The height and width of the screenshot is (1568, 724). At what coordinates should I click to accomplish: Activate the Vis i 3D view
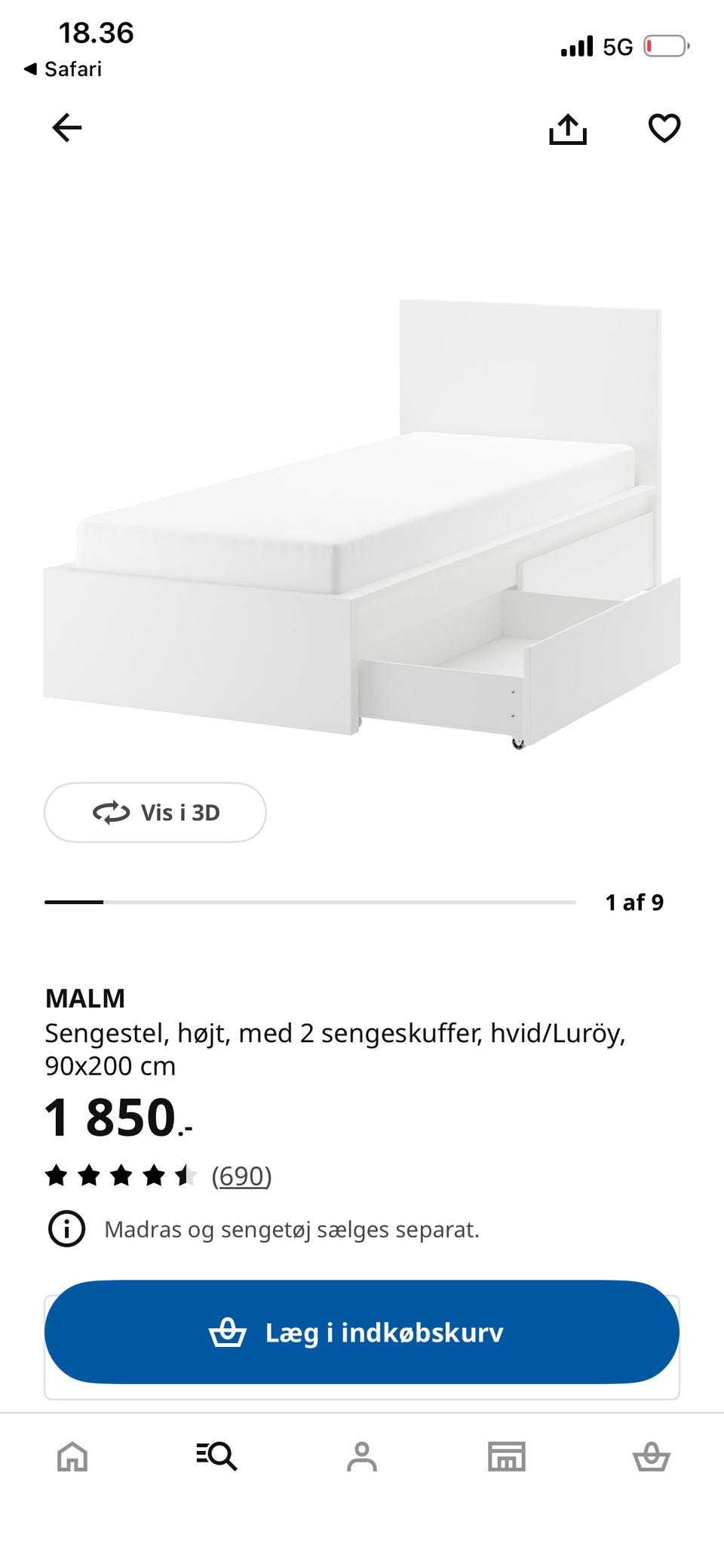pyautogui.click(x=155, y=813)
